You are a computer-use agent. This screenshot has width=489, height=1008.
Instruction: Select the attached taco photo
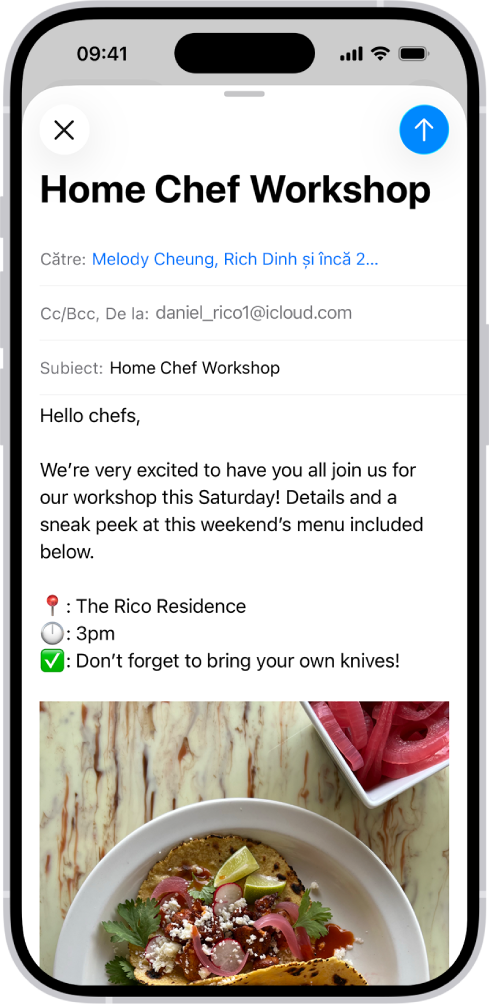(x=244, y=843)
